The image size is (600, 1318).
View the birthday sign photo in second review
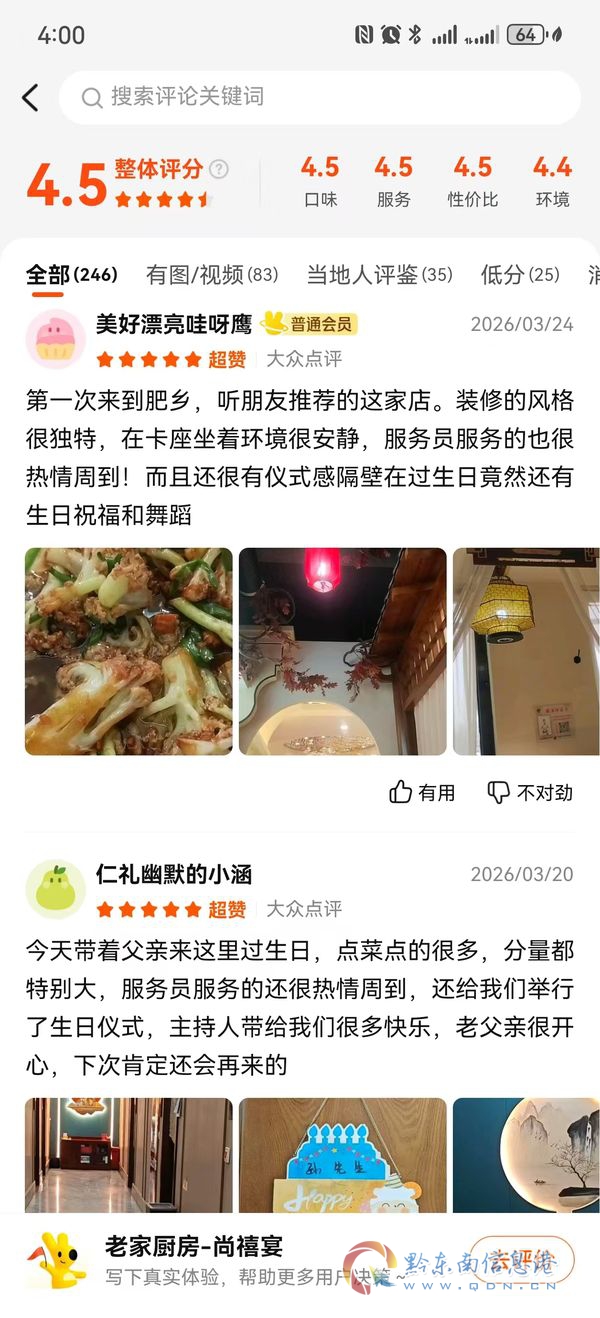tap(343, 1155)
